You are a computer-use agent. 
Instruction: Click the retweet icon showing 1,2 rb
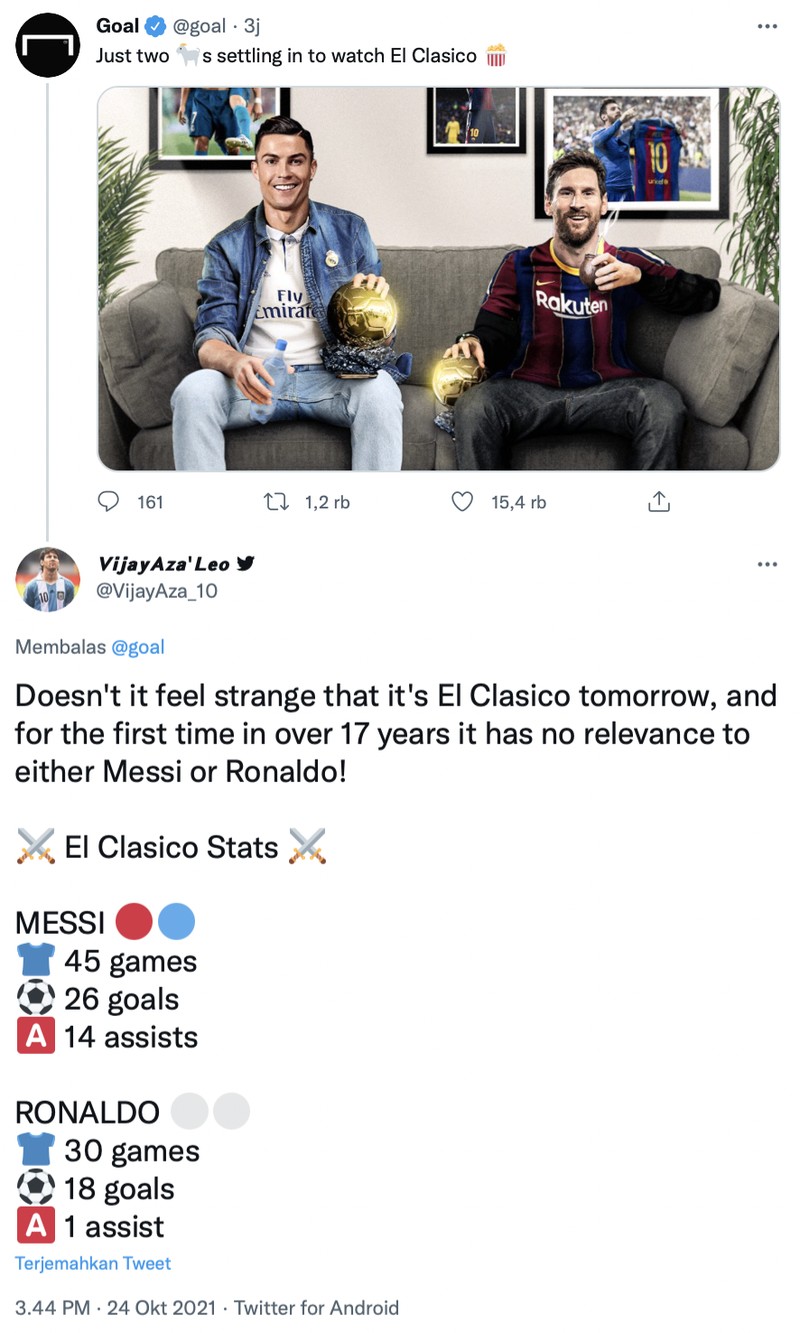tap(275, 502)
